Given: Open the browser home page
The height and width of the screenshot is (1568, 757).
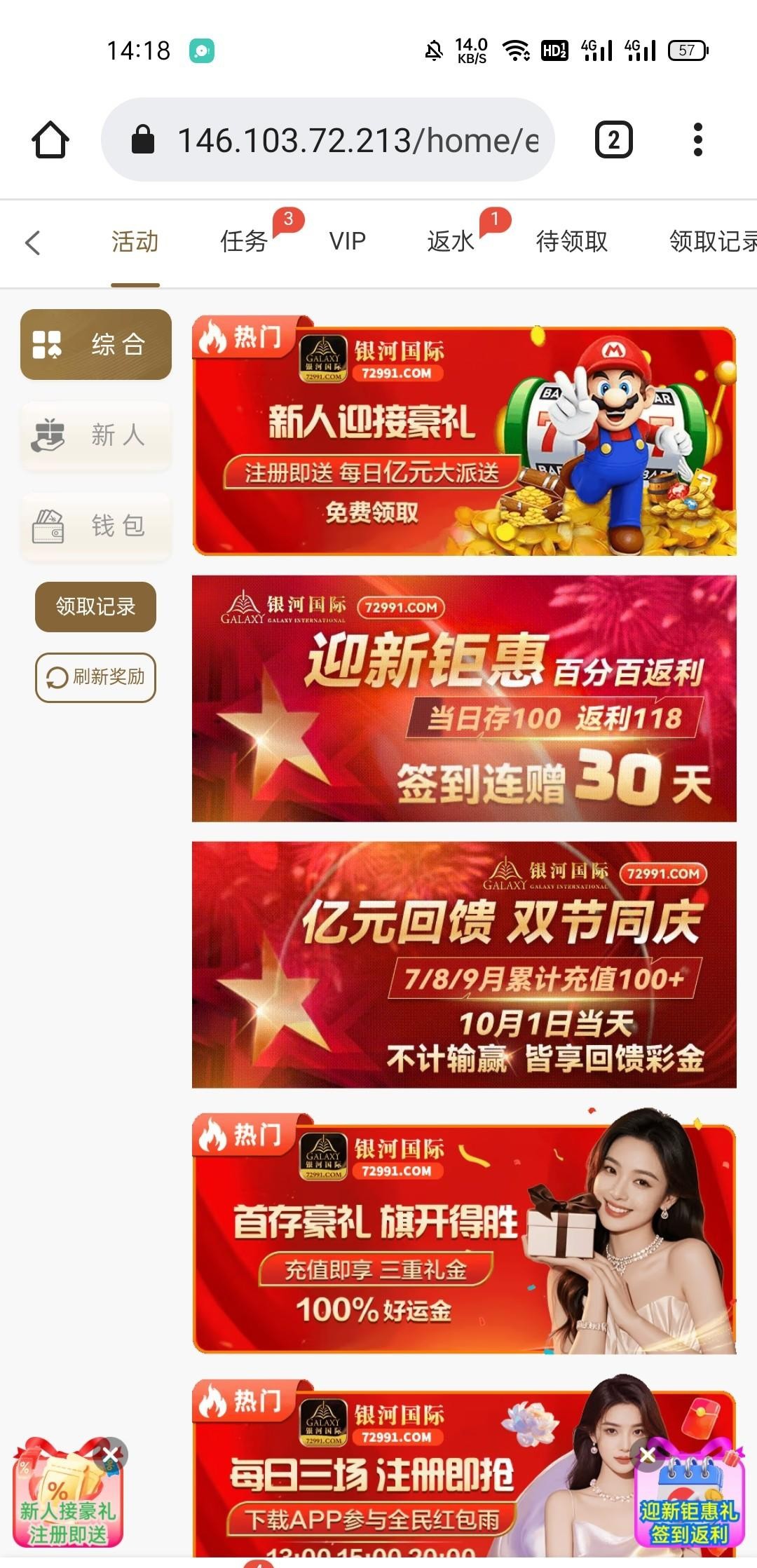Looking at the screenshot, I should [50, 139].
